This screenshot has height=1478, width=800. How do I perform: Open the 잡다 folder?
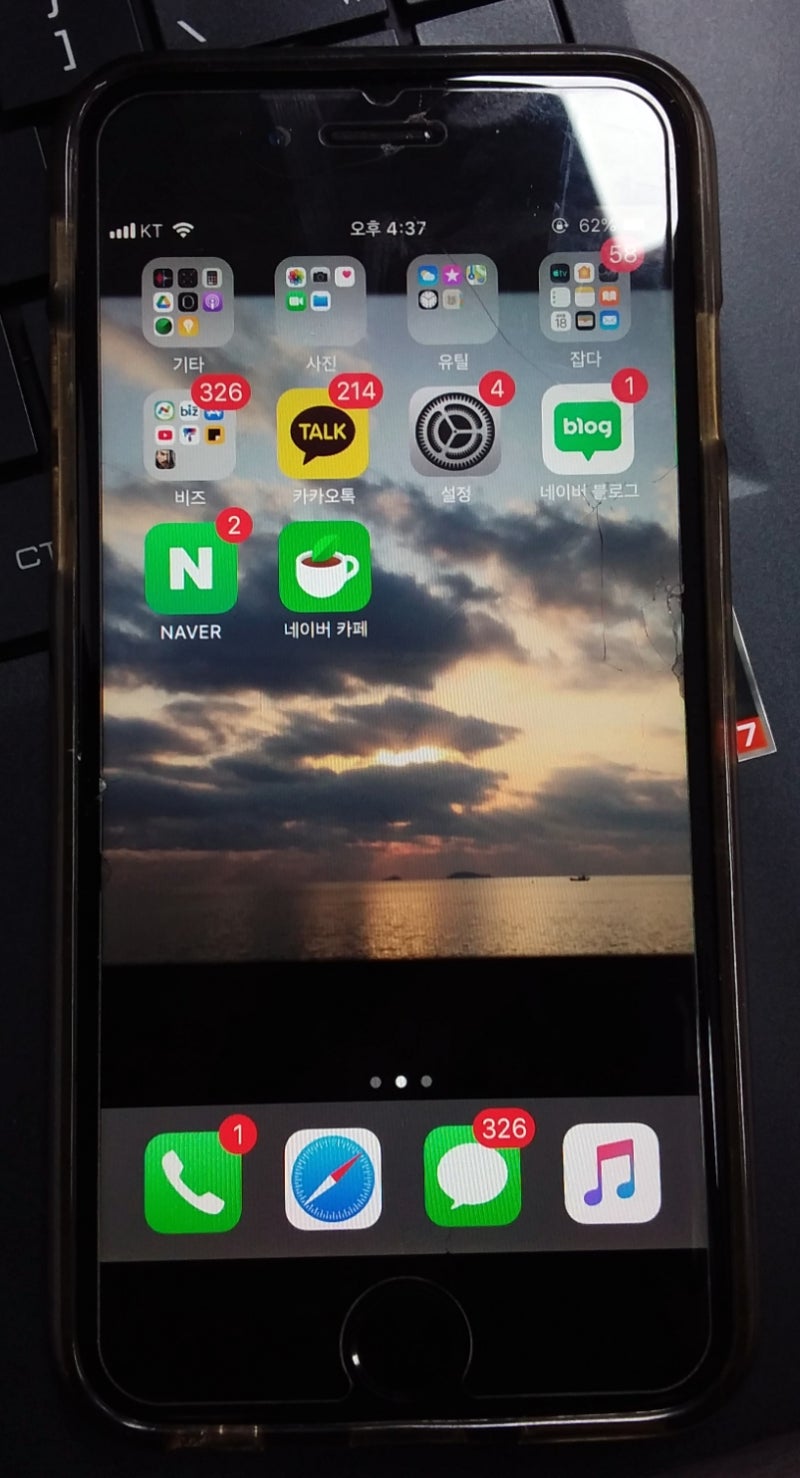[x=585, y=299]
